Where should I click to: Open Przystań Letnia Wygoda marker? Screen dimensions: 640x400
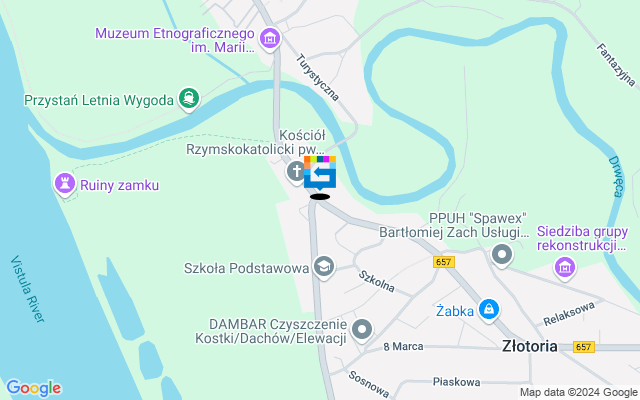pyautogui.click(x=188, y=98)
